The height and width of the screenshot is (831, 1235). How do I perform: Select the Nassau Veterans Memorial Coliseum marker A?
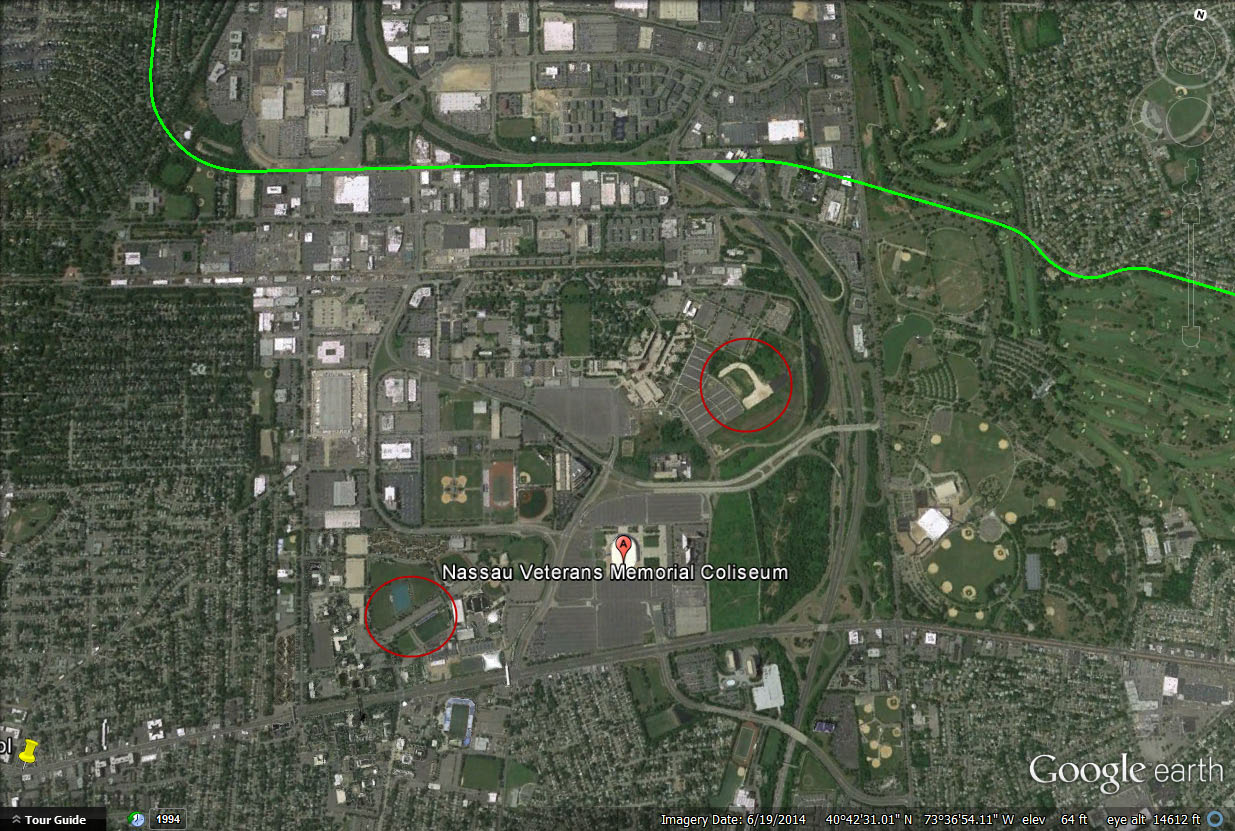[624, 546]
